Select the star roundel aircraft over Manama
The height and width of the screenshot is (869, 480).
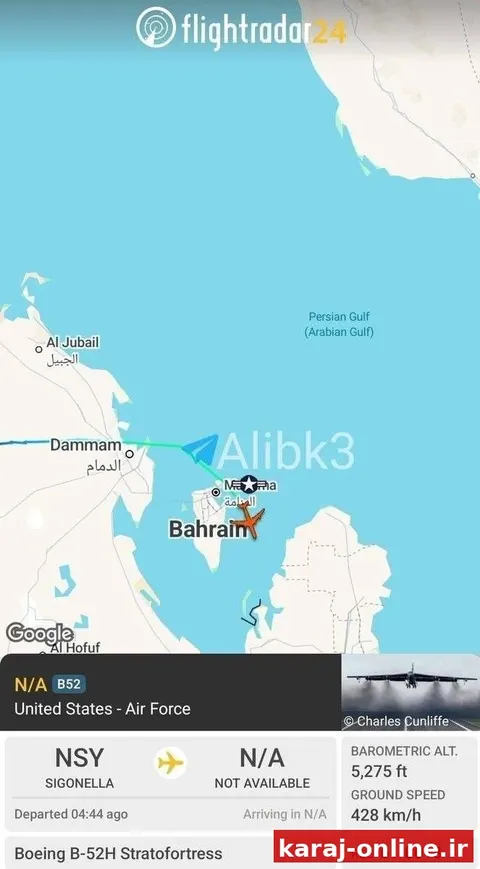(248, 484)
